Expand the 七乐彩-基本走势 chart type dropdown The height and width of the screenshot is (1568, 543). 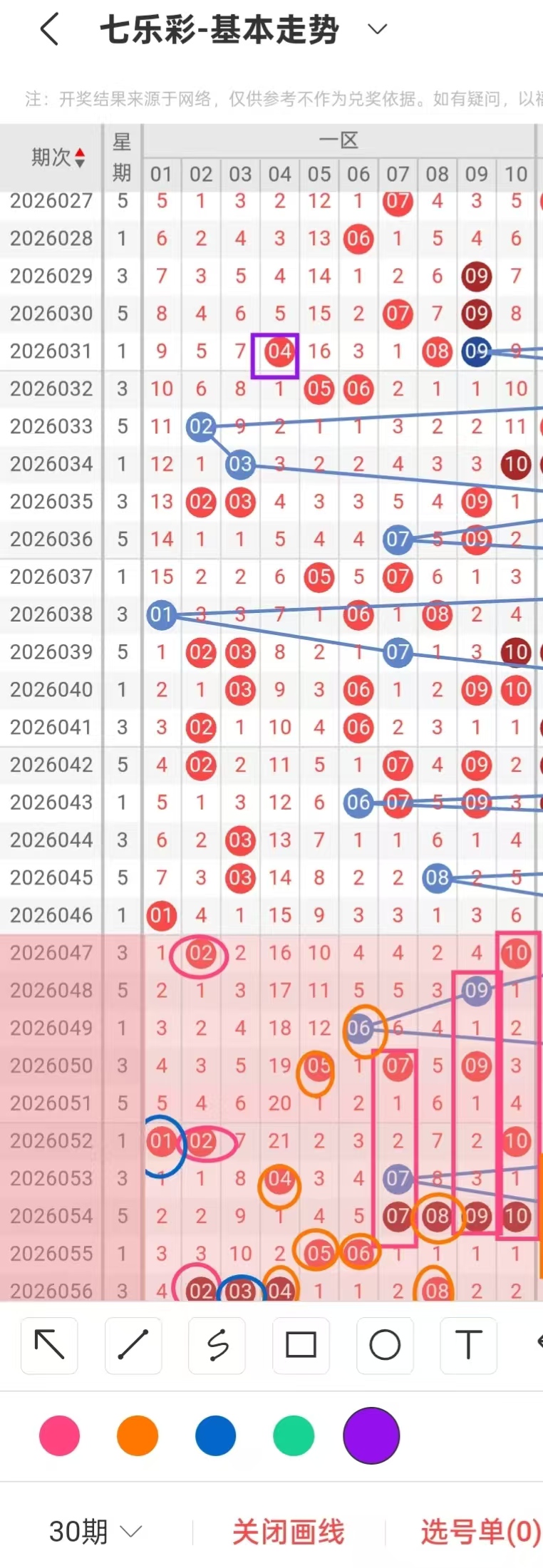377,29
